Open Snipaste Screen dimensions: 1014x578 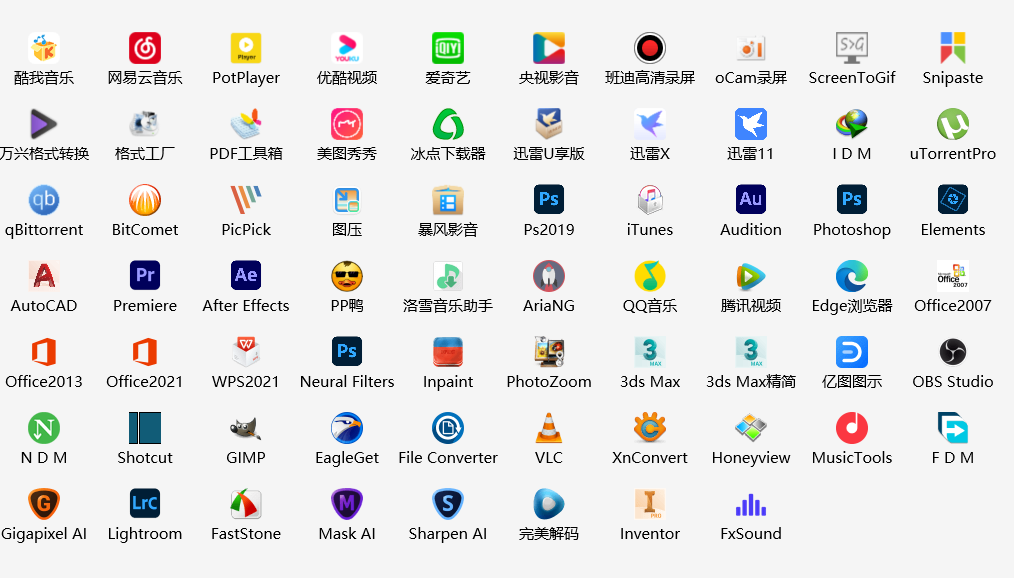point(952,48)
